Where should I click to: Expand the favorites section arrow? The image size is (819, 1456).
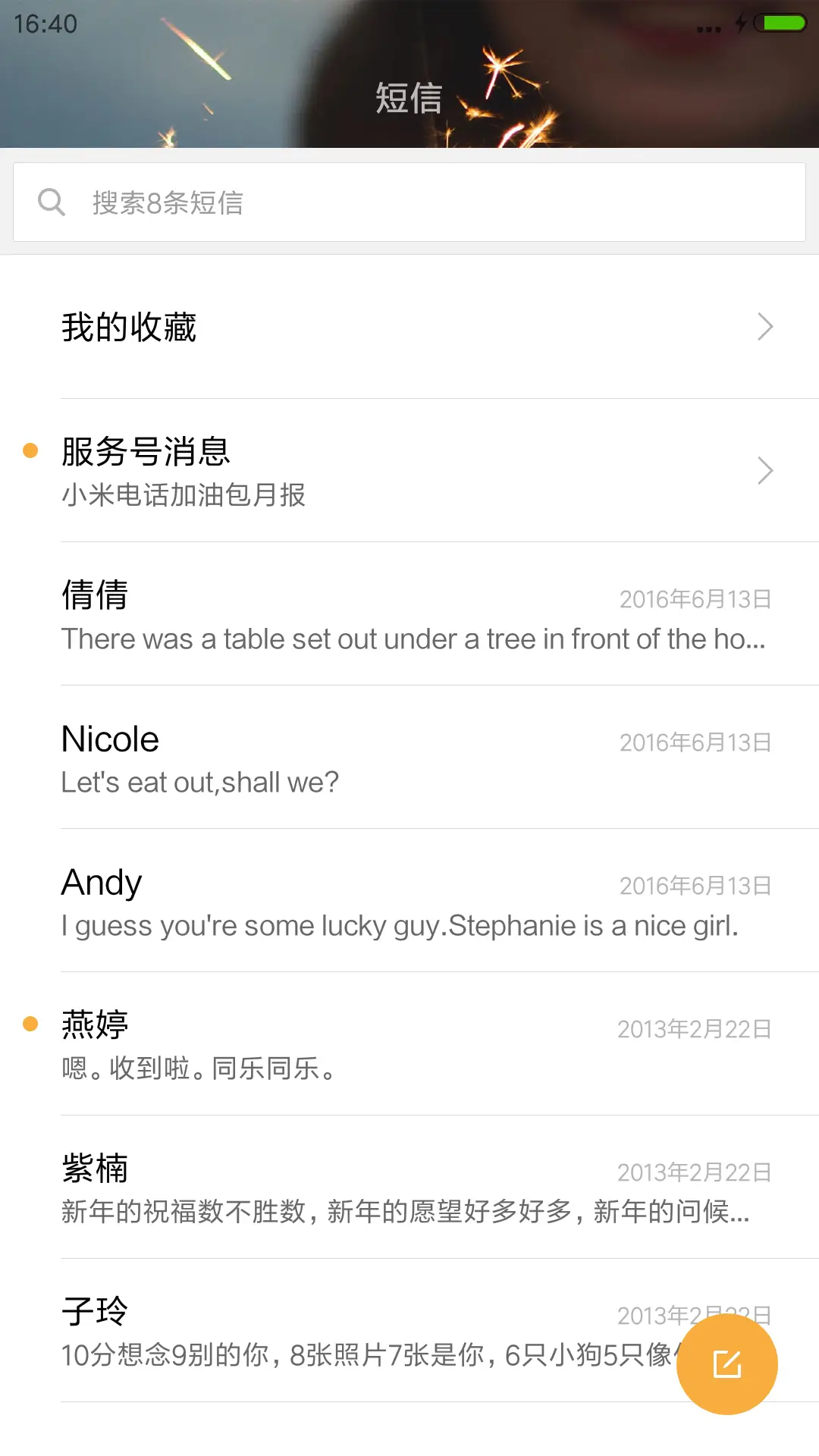point(765,326)
